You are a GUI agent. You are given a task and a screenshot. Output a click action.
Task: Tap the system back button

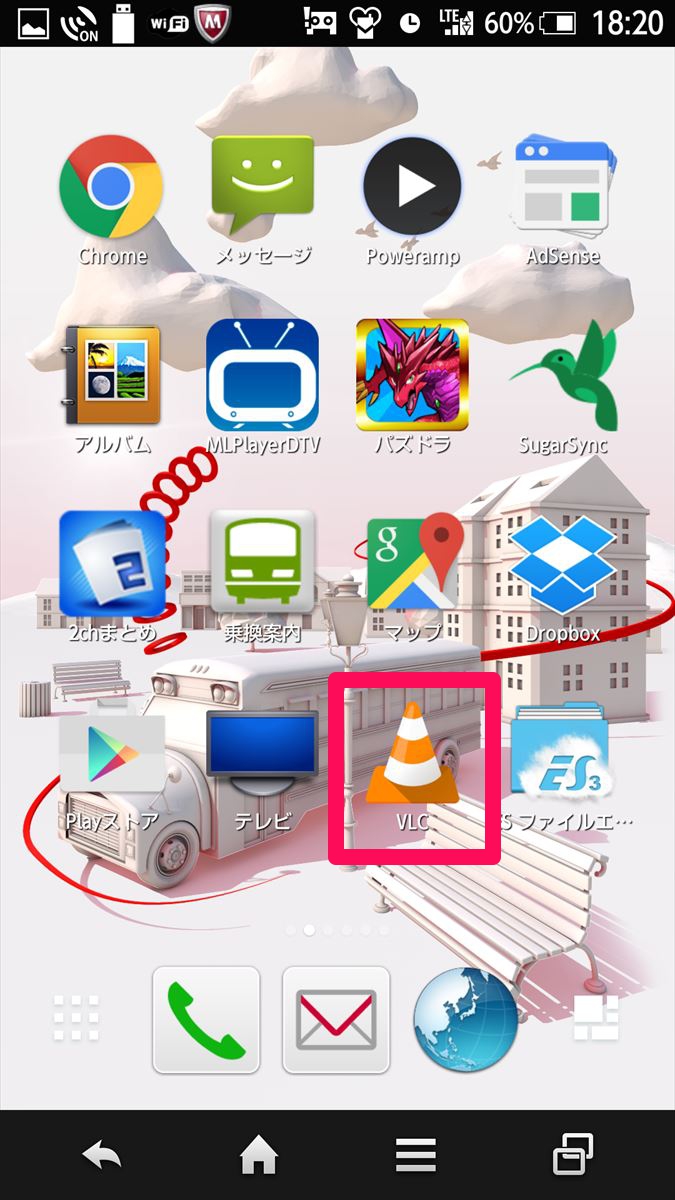click(x=102, y=1157)
